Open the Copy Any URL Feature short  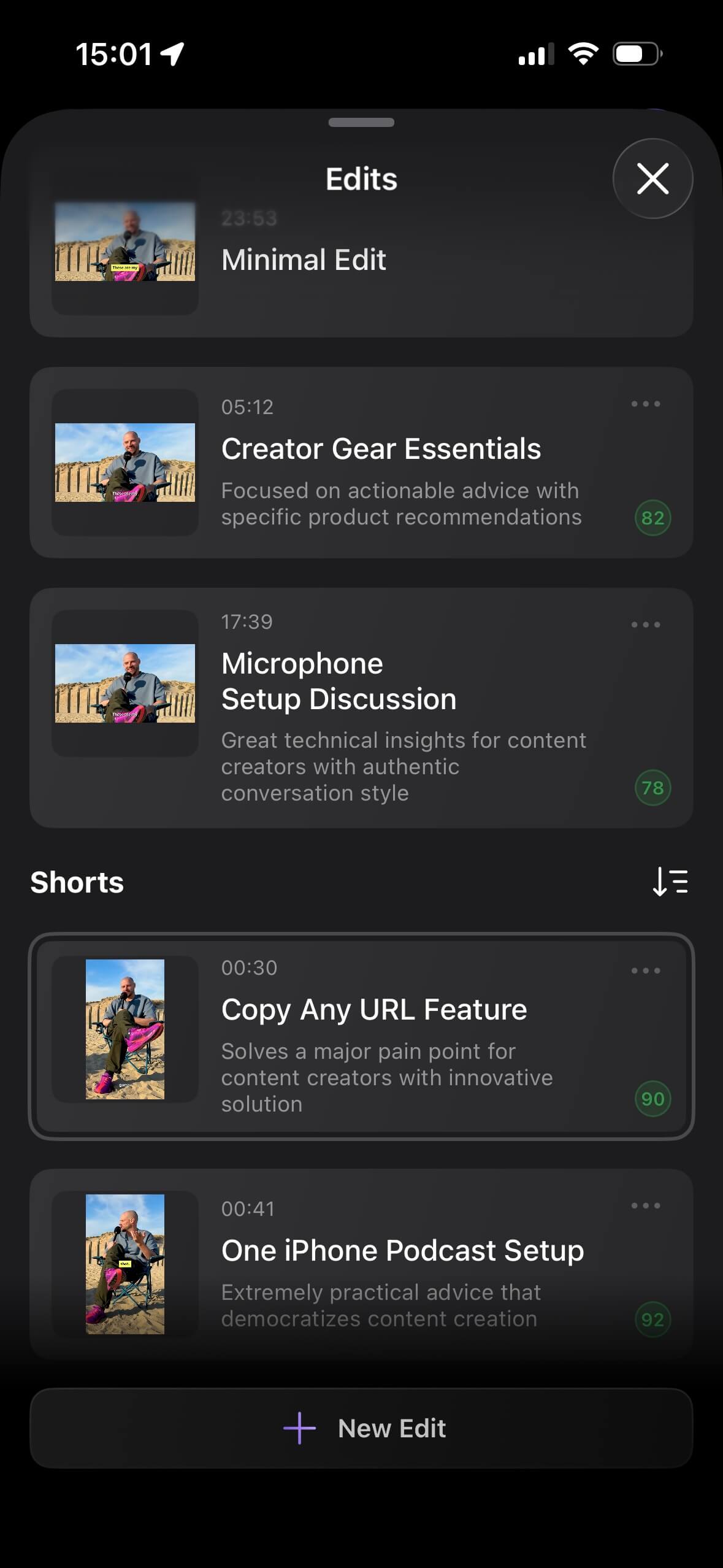point(361,1036)
